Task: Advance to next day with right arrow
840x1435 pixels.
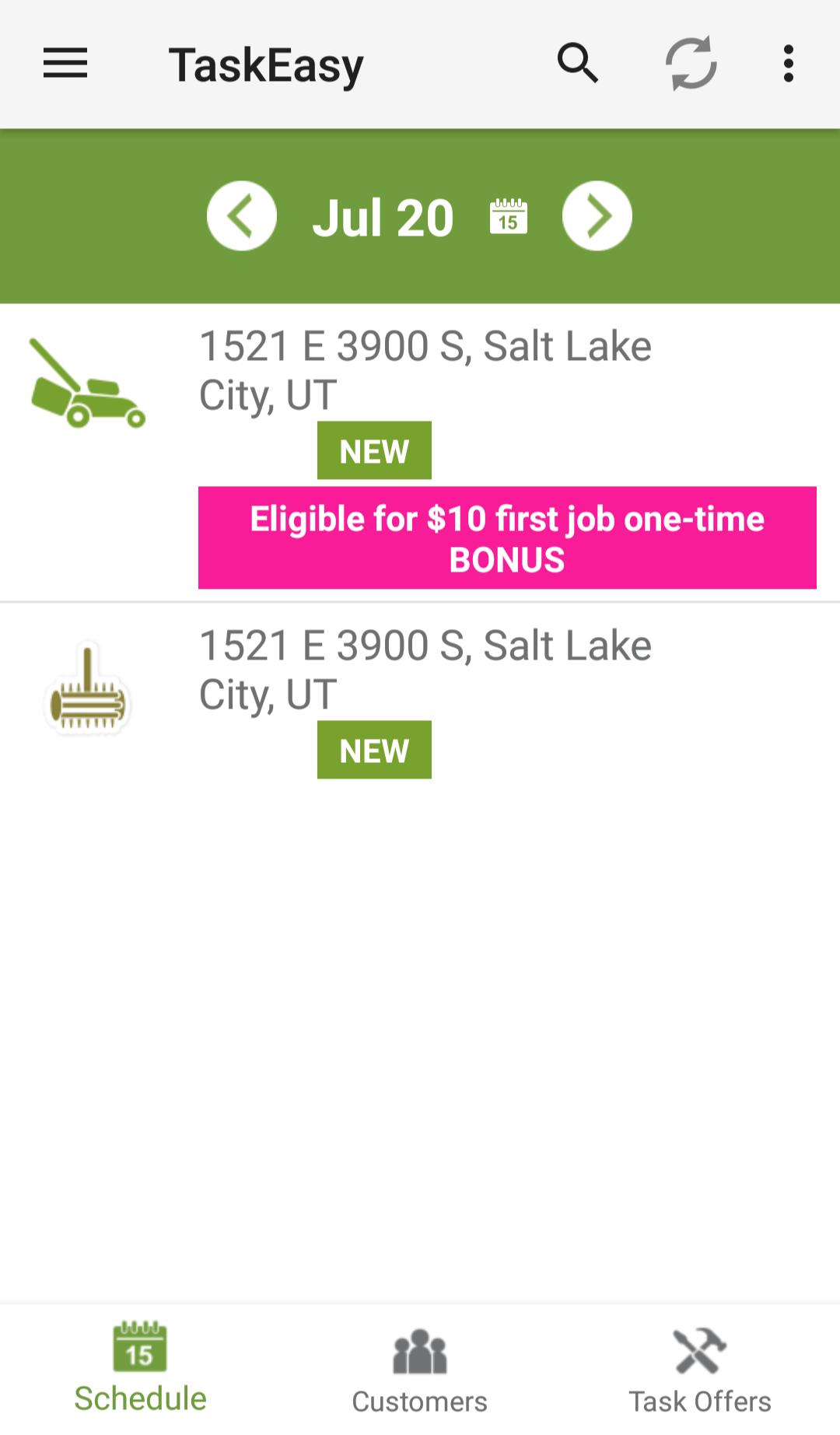Action: pyautogui.click(x=597, y=217)
